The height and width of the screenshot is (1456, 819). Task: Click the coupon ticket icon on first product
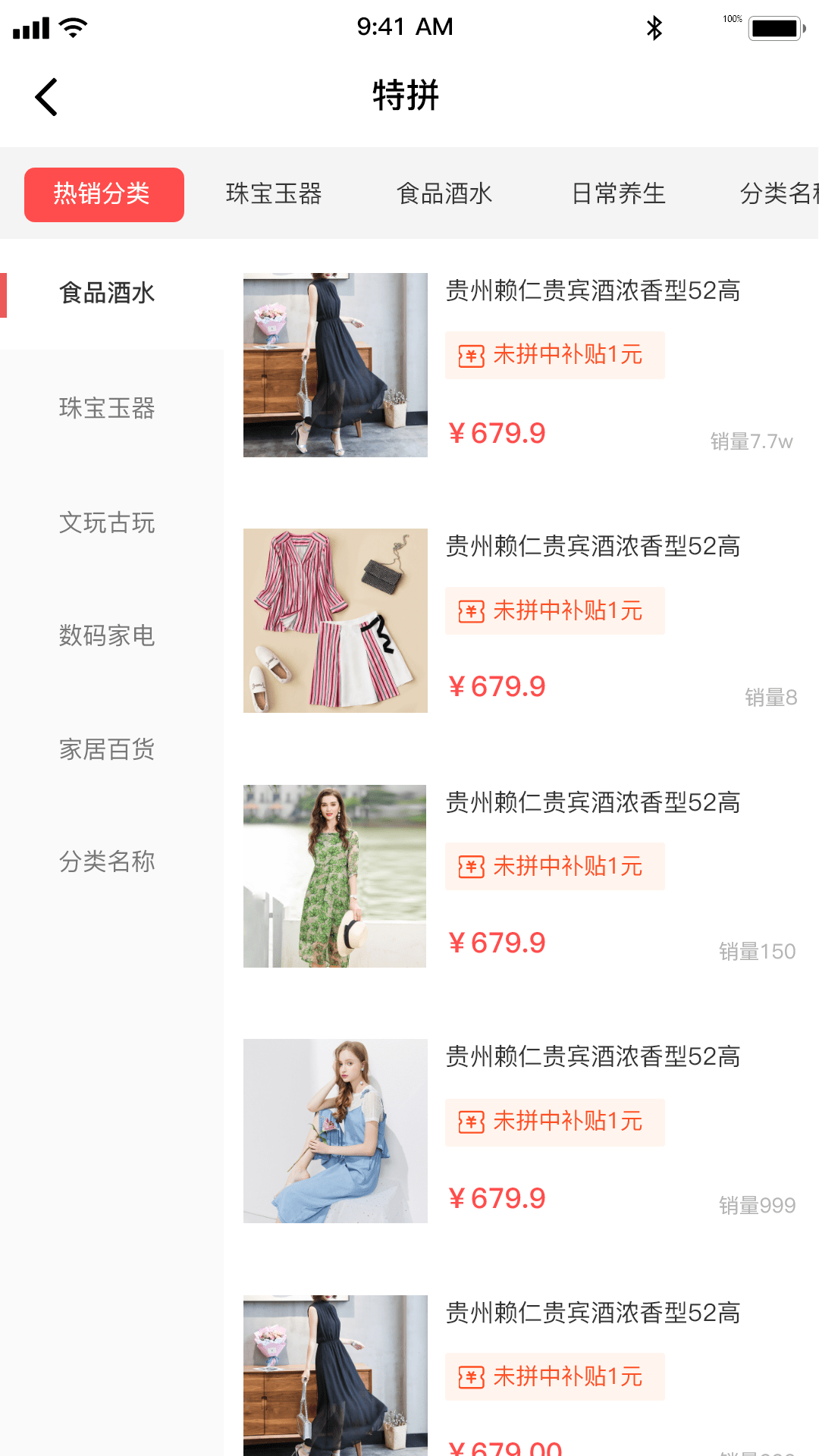coord(472,354)
